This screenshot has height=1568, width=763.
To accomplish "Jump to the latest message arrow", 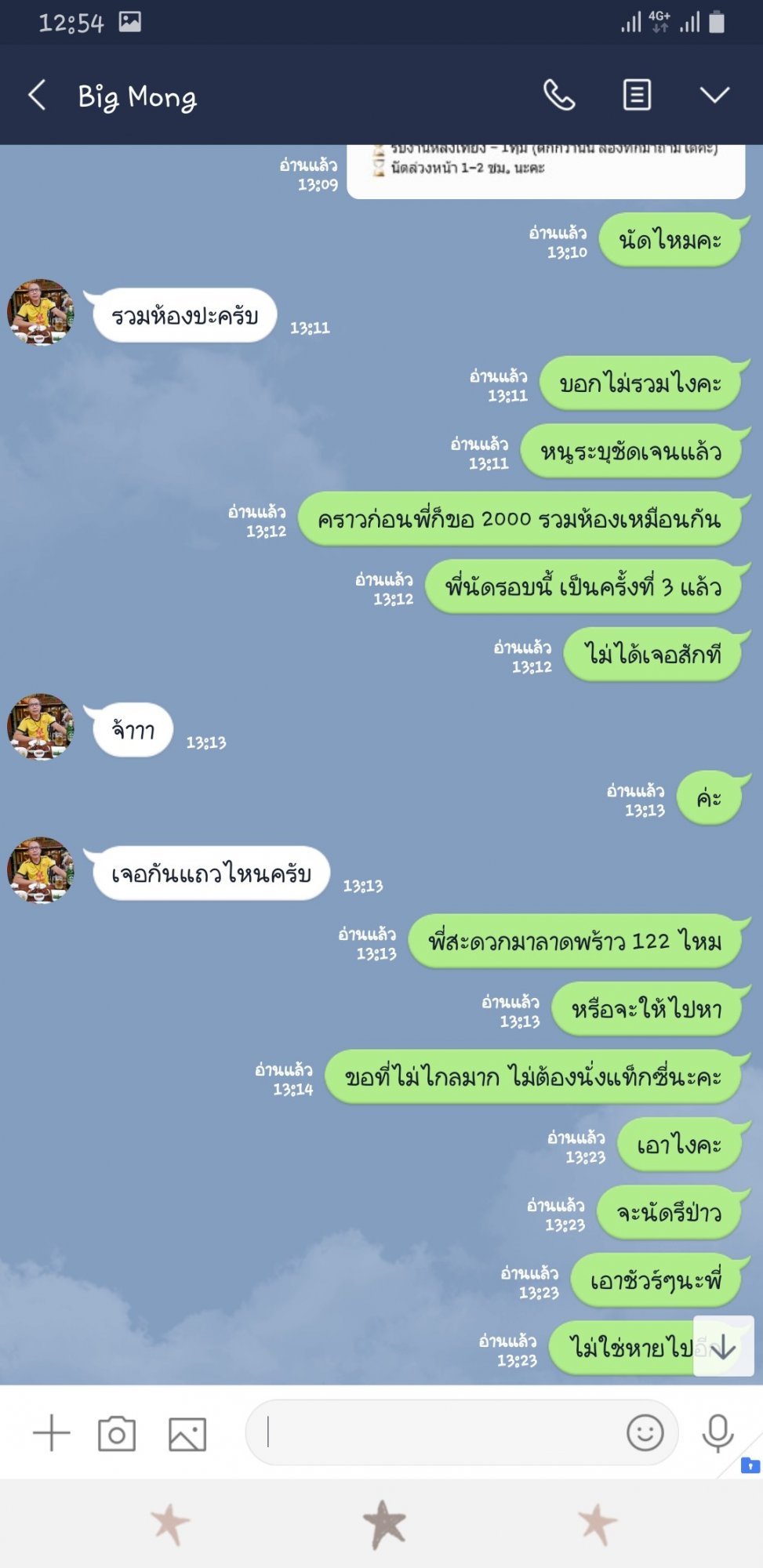I will (724, 1346).
